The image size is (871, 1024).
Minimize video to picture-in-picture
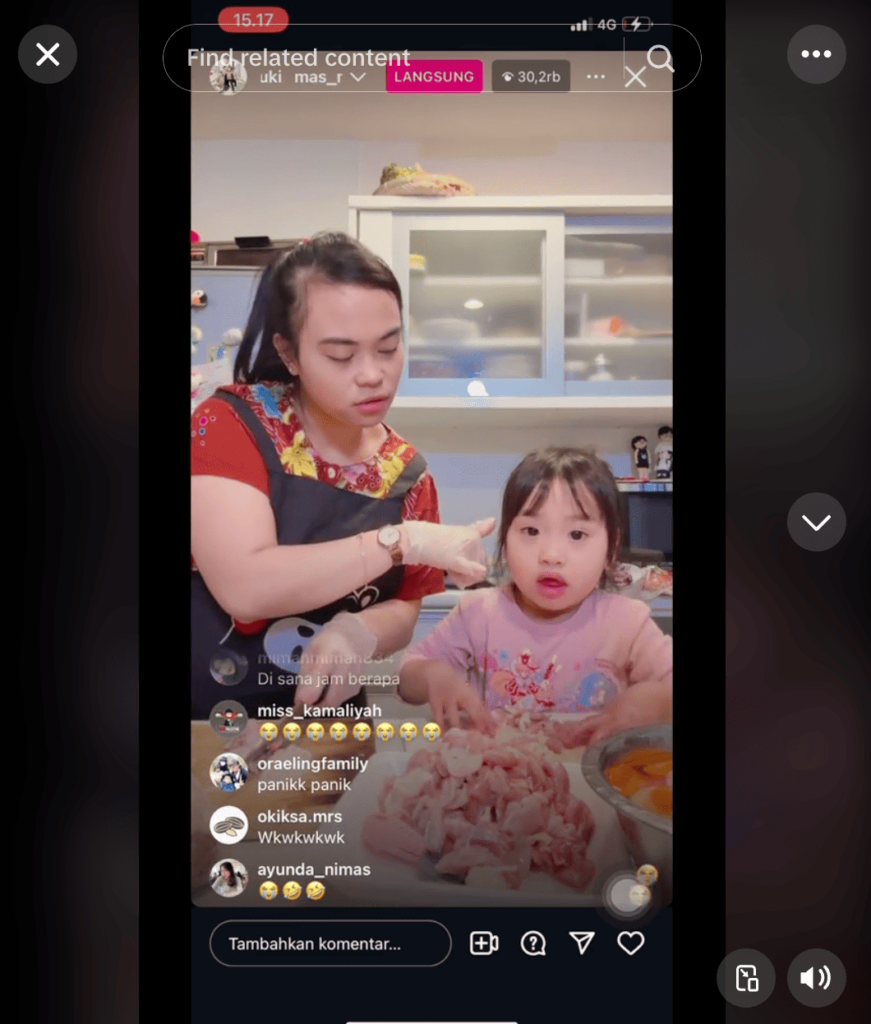[746, 977]
